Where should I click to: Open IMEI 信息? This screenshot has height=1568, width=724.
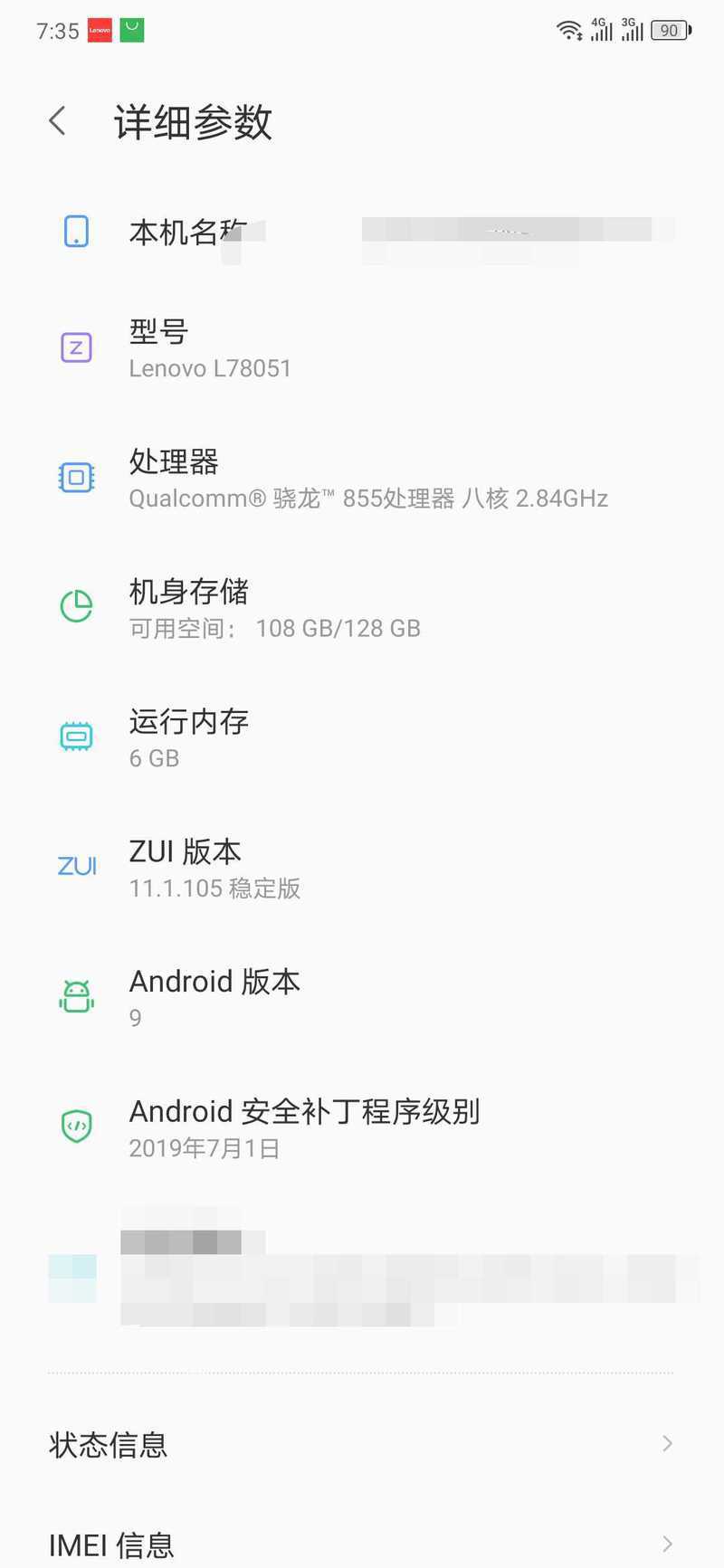pos(362,1544)
